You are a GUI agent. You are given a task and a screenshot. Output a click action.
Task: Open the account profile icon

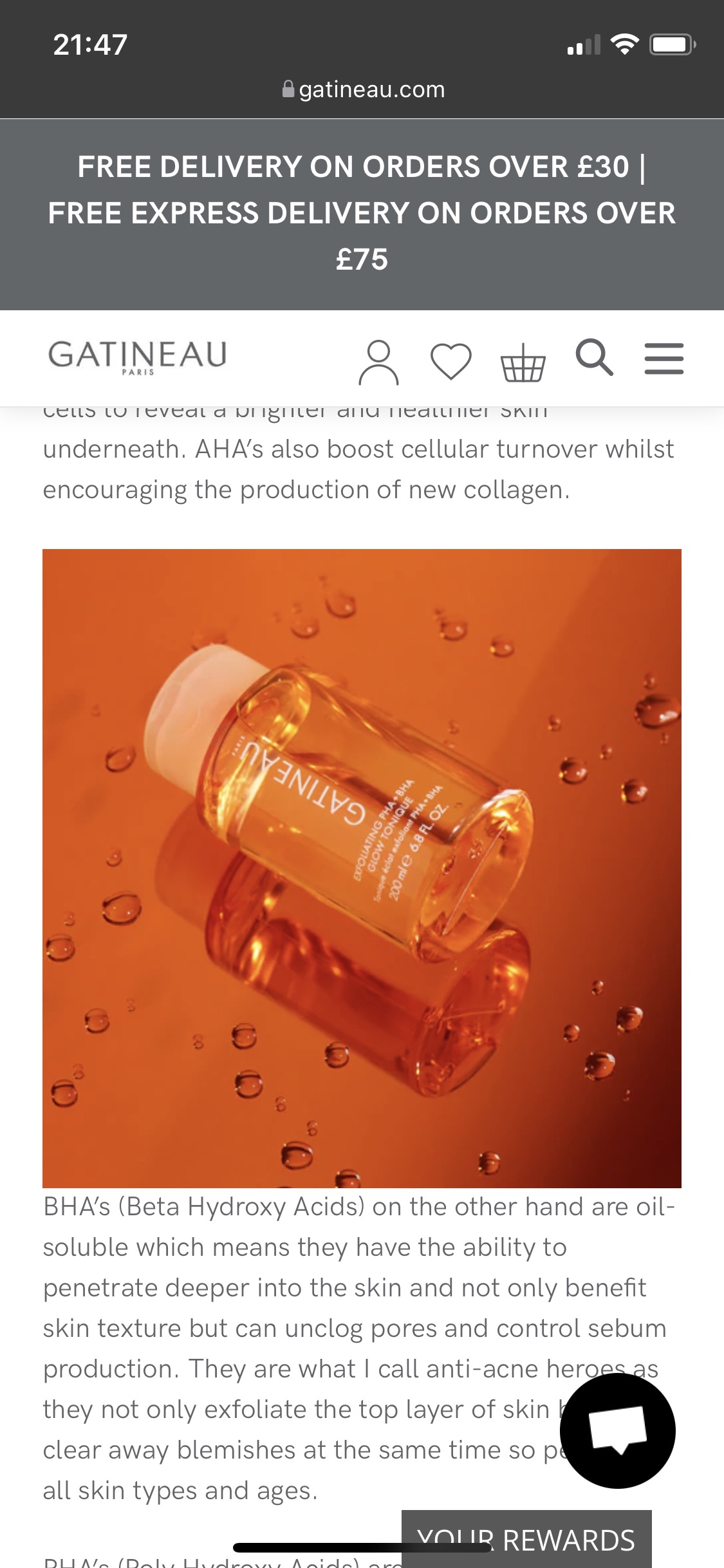[378, 362]
